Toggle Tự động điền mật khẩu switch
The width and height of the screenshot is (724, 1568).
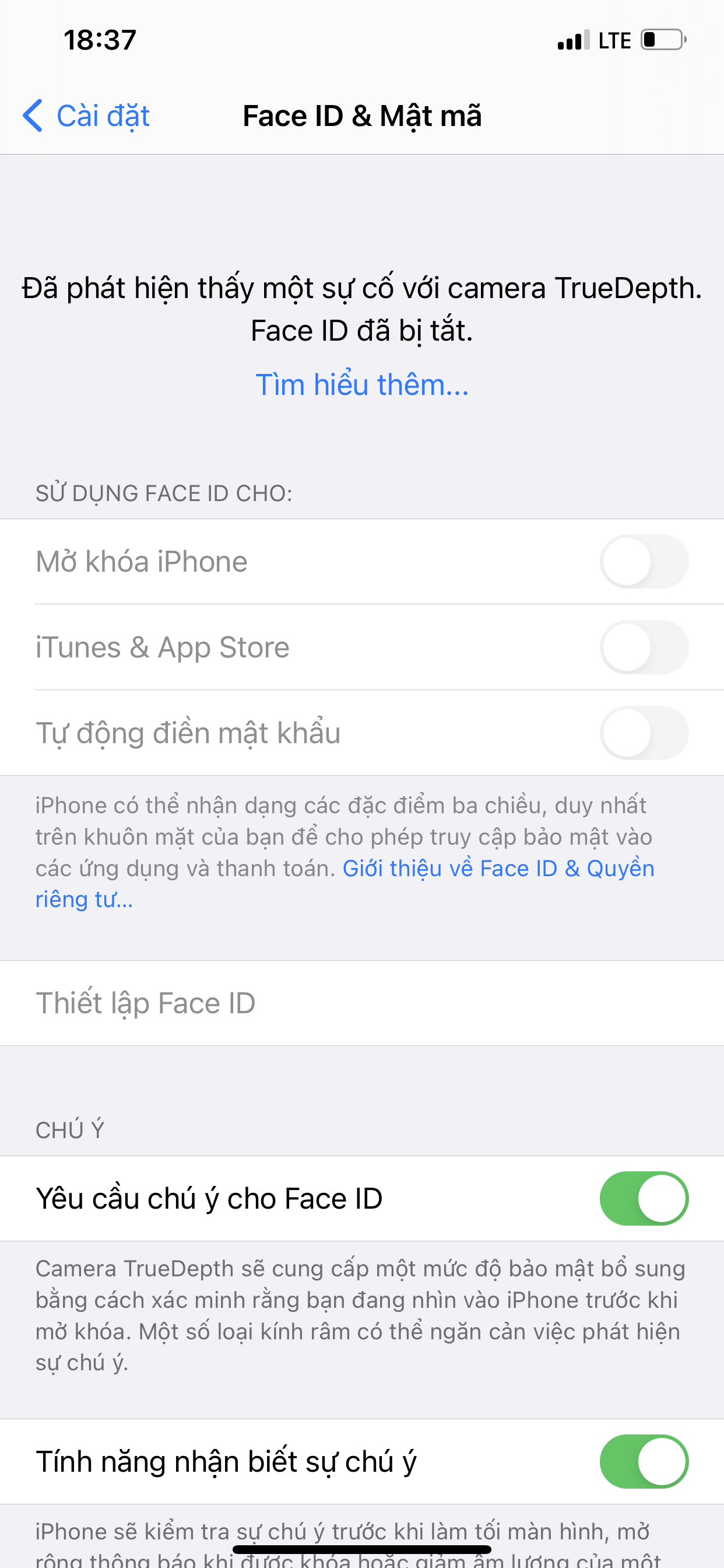(644, 733)
